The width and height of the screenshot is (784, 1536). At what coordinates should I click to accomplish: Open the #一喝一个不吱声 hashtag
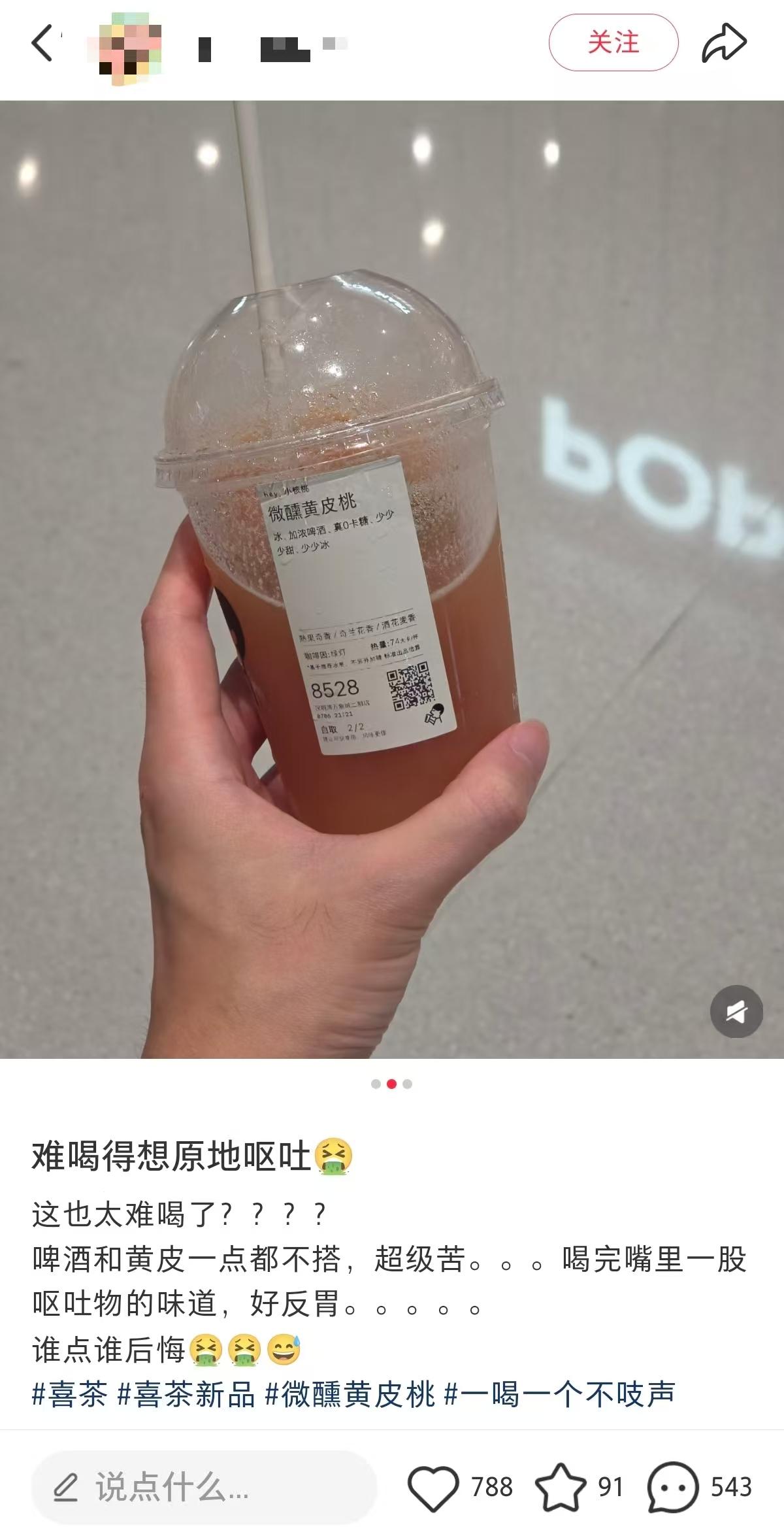[x=559, y=1395]
